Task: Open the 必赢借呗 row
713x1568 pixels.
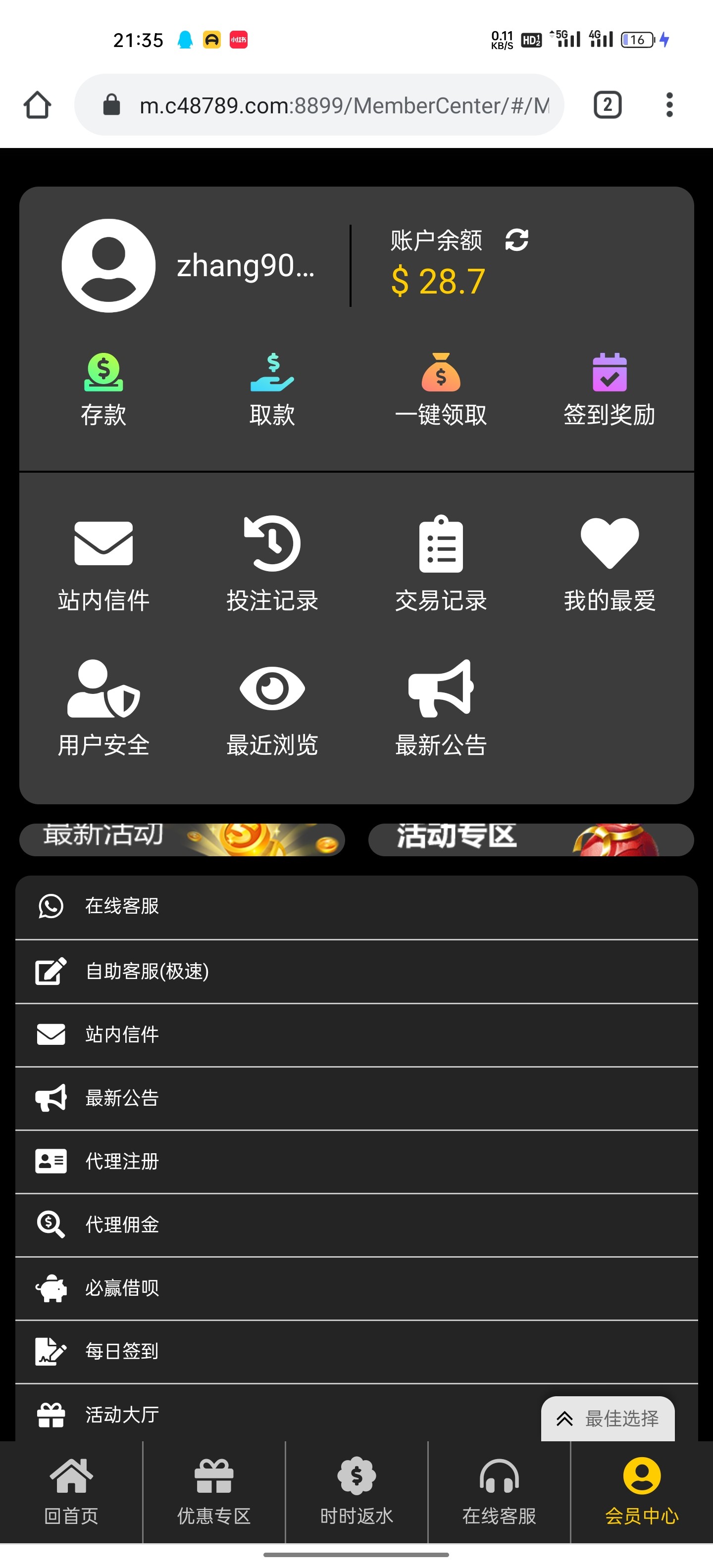Action: click(356, 1288)
